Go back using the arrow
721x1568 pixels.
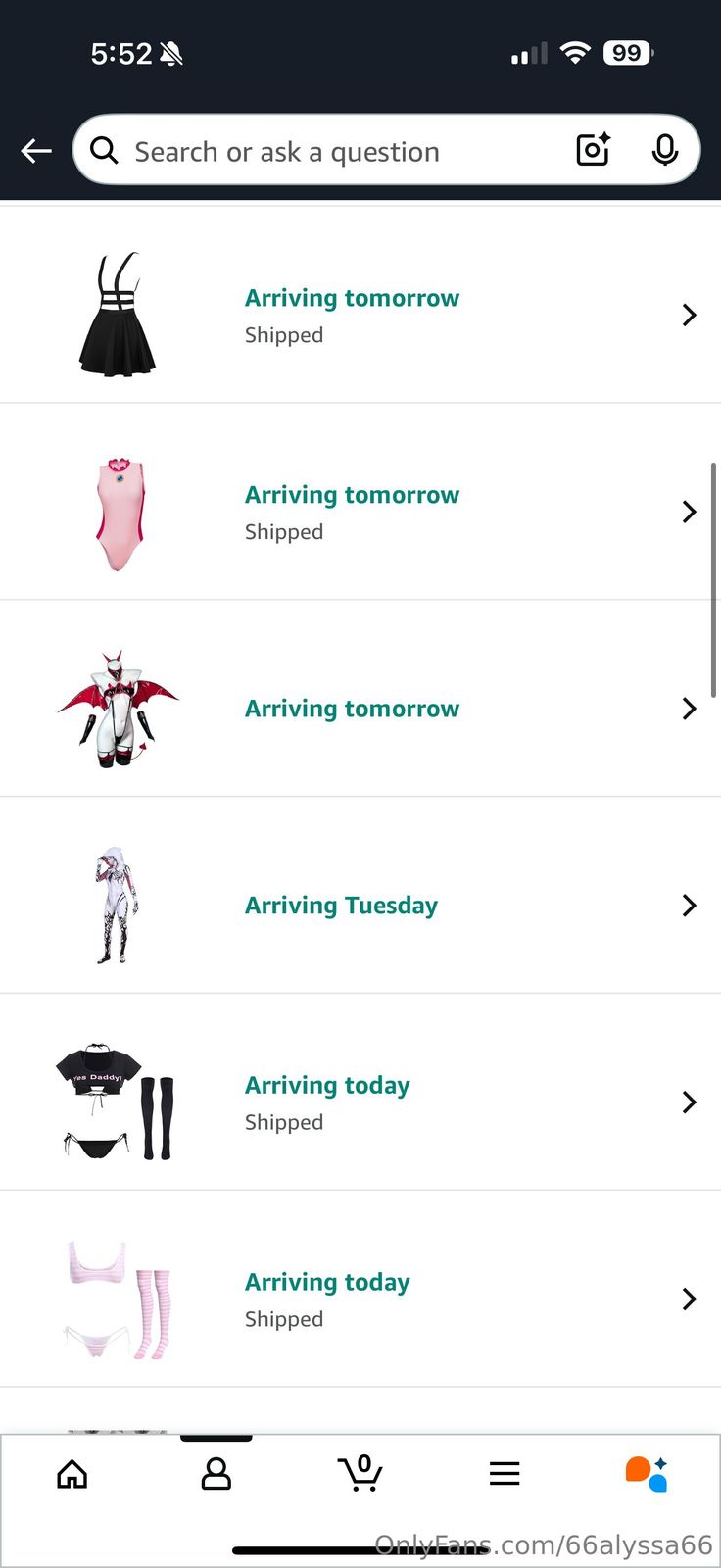click(x=36, y=151)
